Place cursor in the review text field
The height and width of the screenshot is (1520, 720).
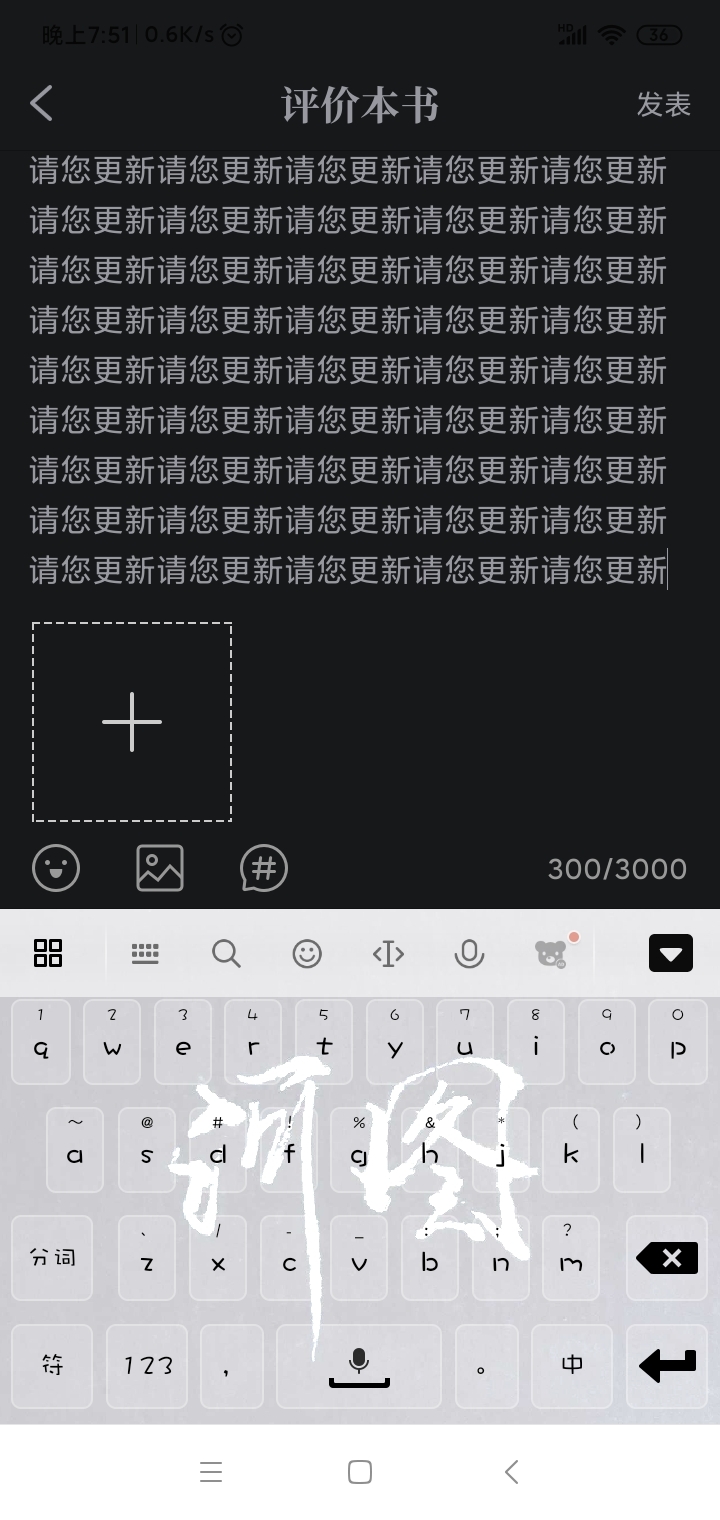coord(348,370)
